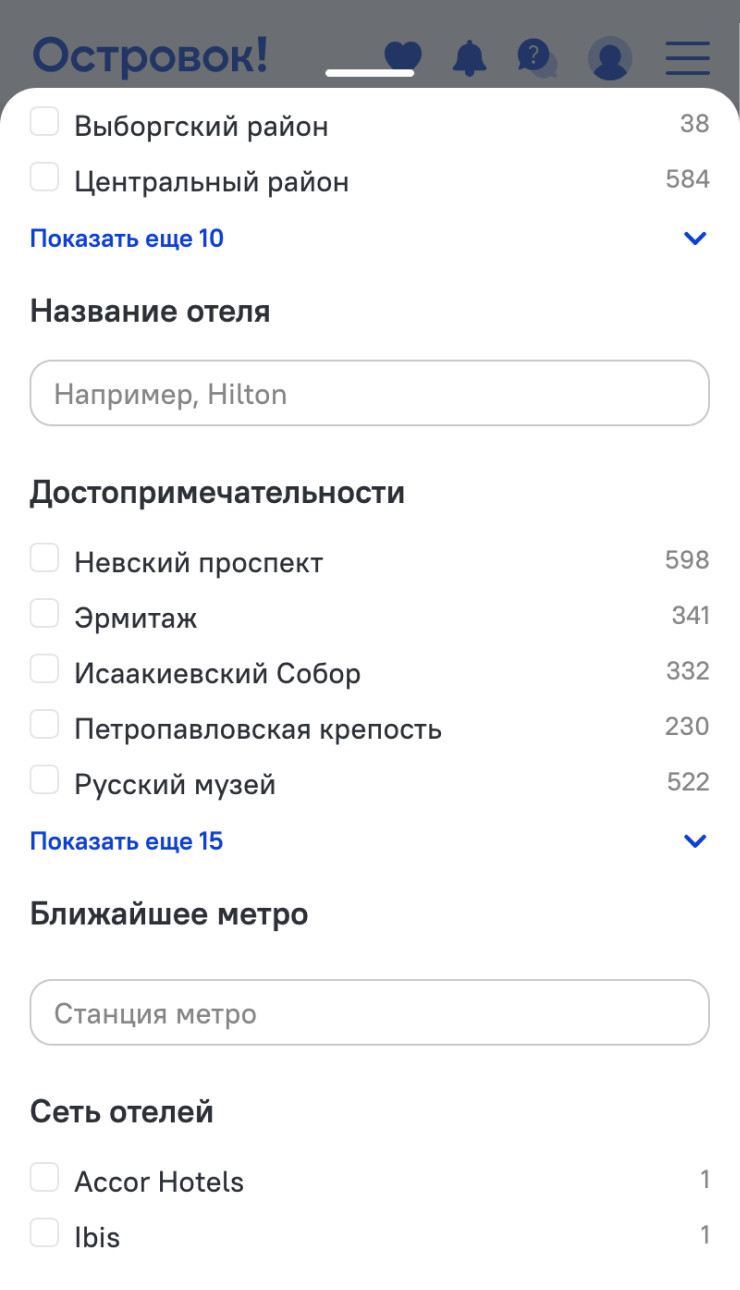Expand Показать еще 15 landmarks
The height and width of the screenshot is (1290, 740).
pyautogui.click(x=127, y=841)
